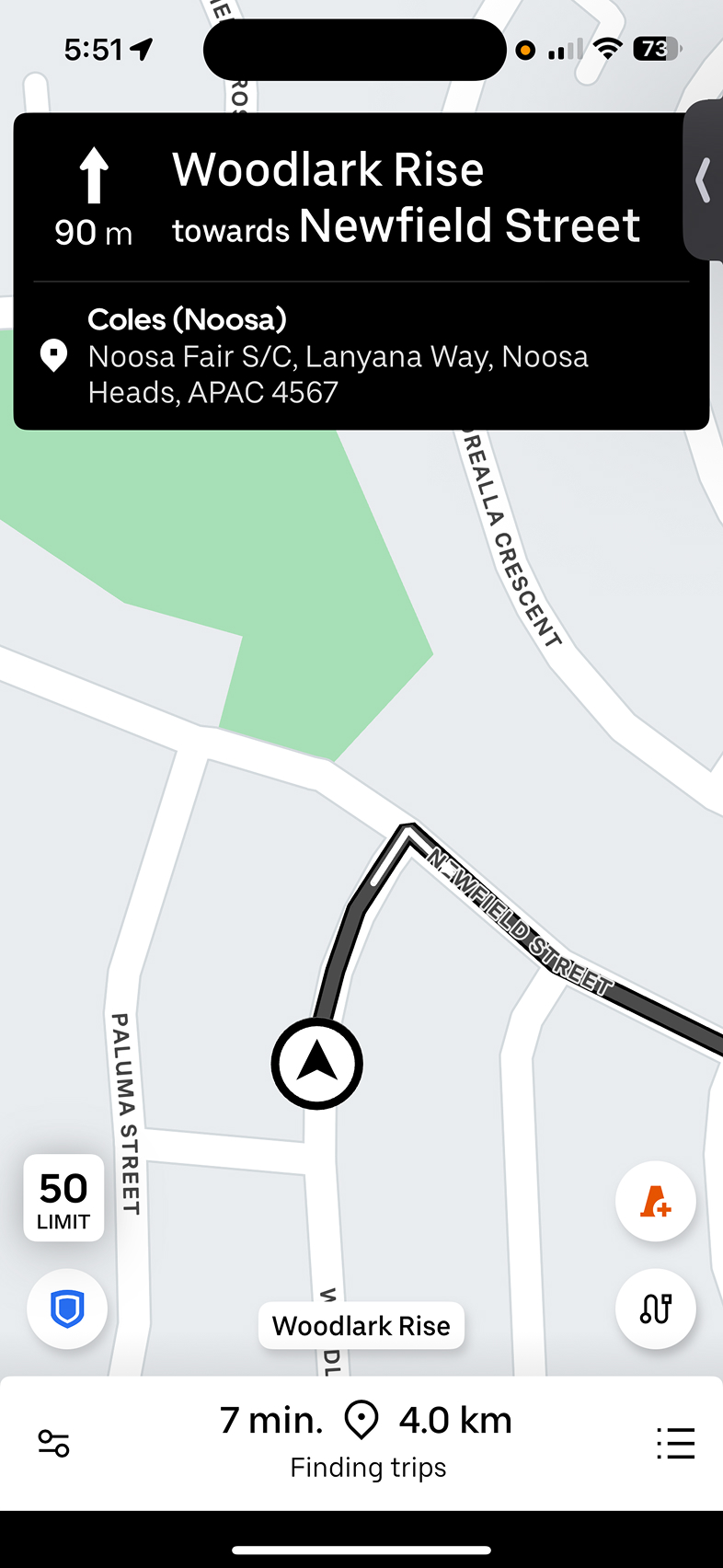The image size is (723, 1568).
Task: Show the turn-by-turn list icon
Action: coord(675,1442)
